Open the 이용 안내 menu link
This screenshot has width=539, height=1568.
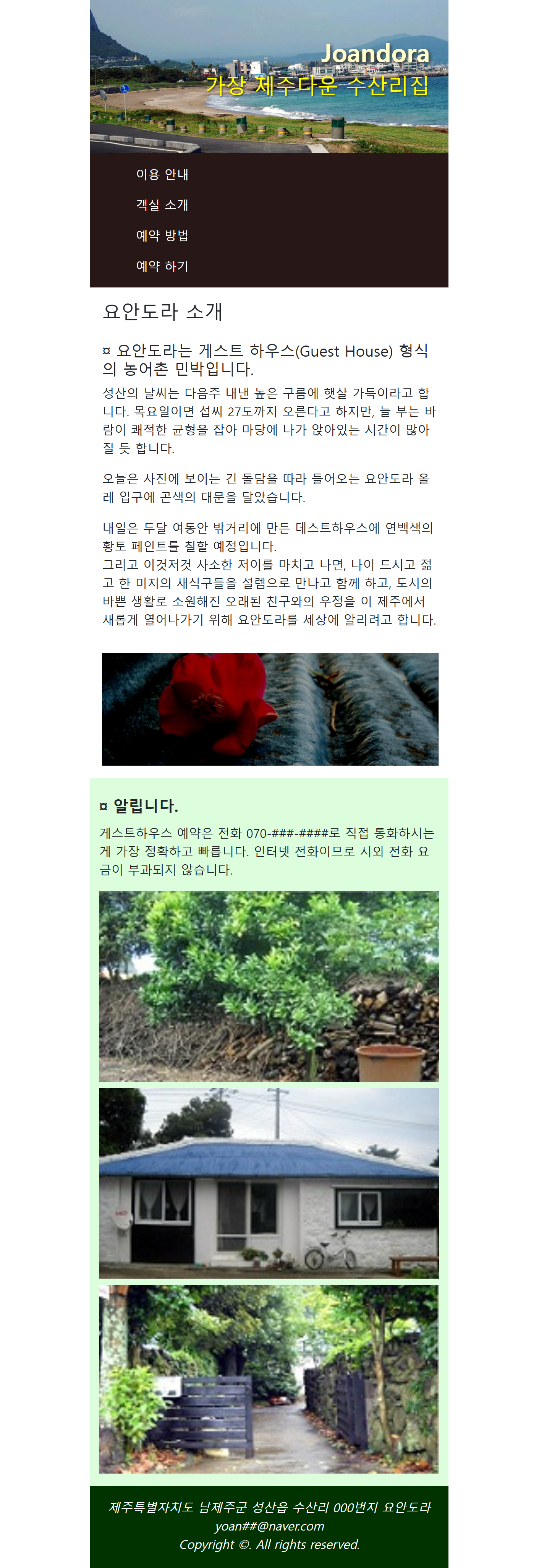[x=162, y=174]
